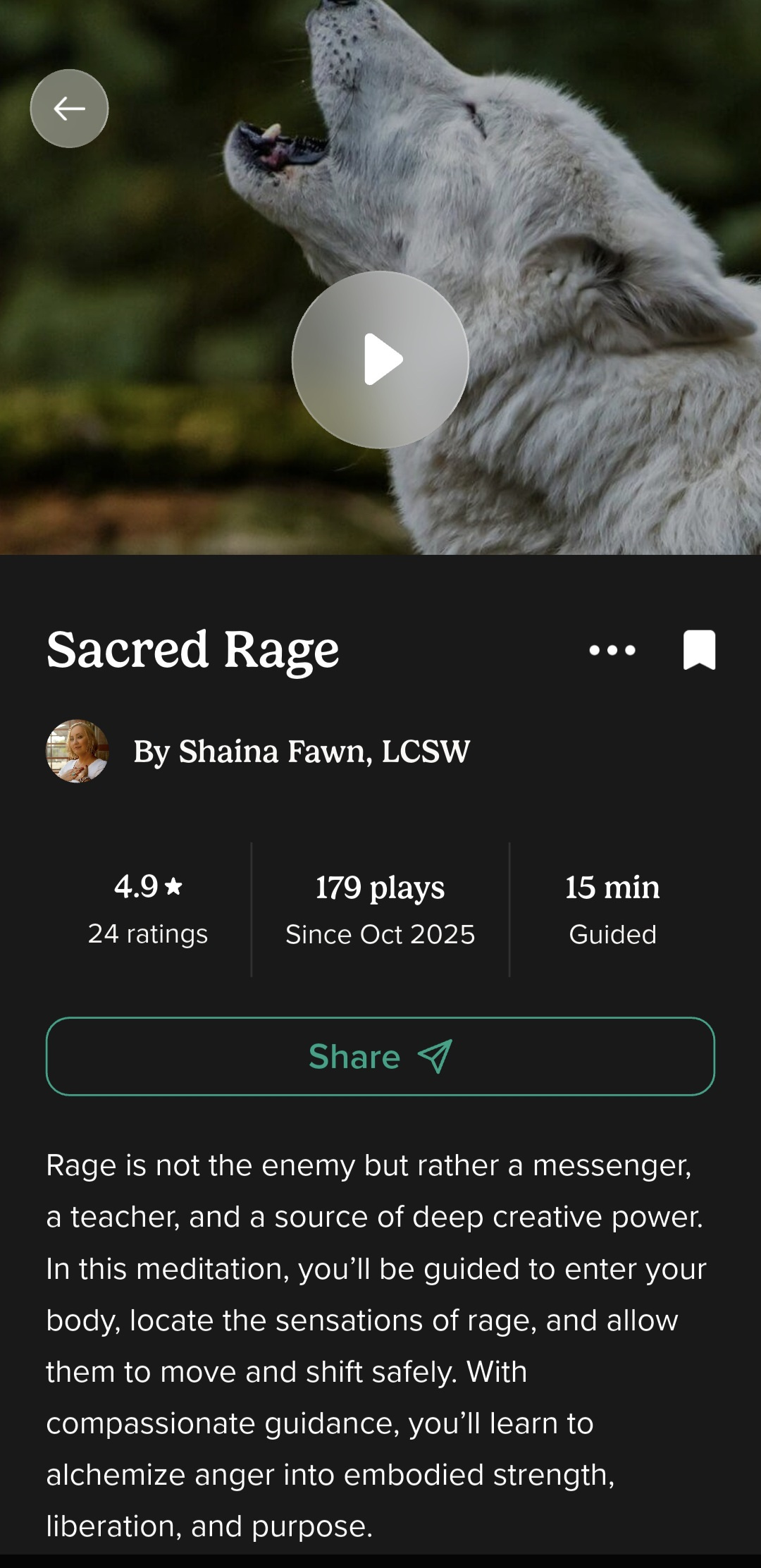View the 4.9 star ratings
Image resolution: width=761 pixels, height=1568 pixels.
coord(148,909)
